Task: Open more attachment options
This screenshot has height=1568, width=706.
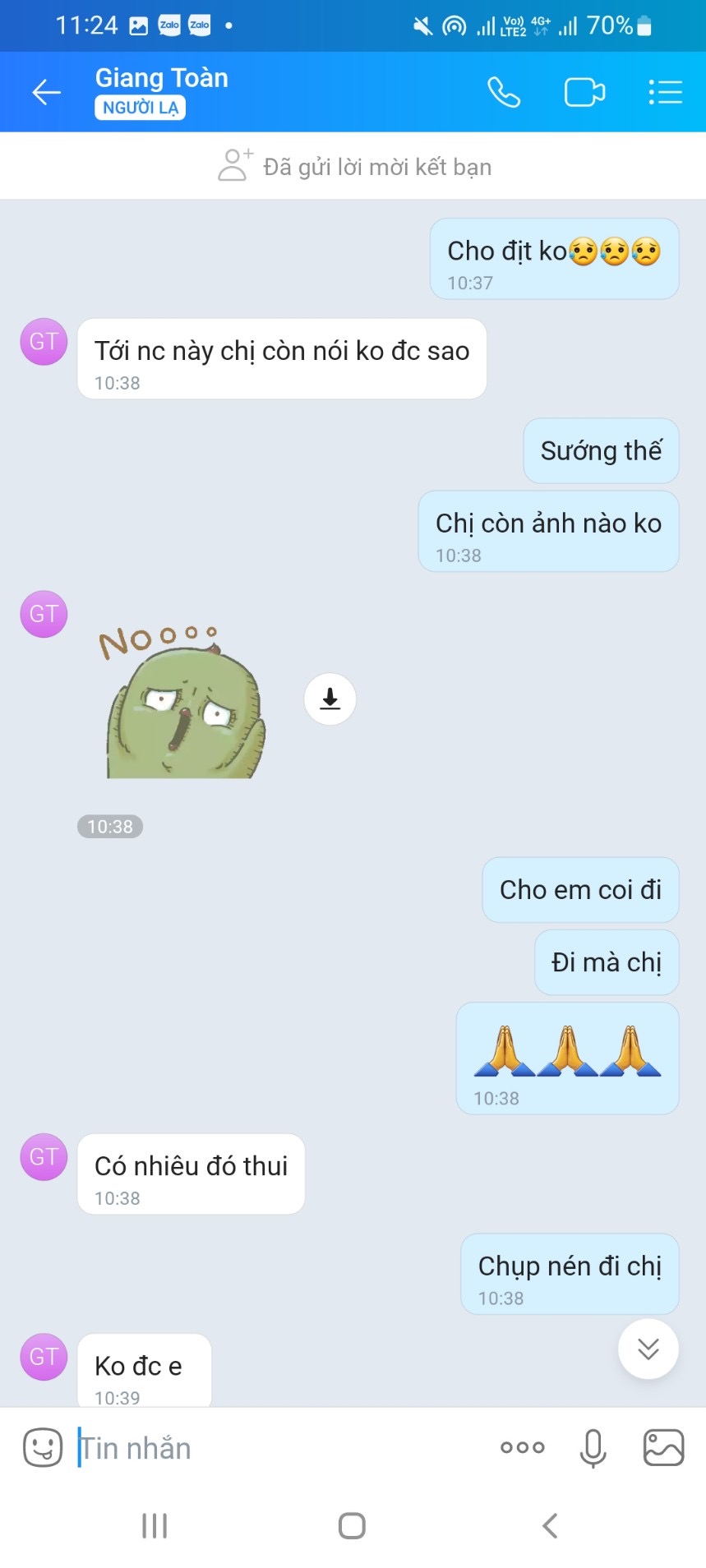Action: (522, 1447)
